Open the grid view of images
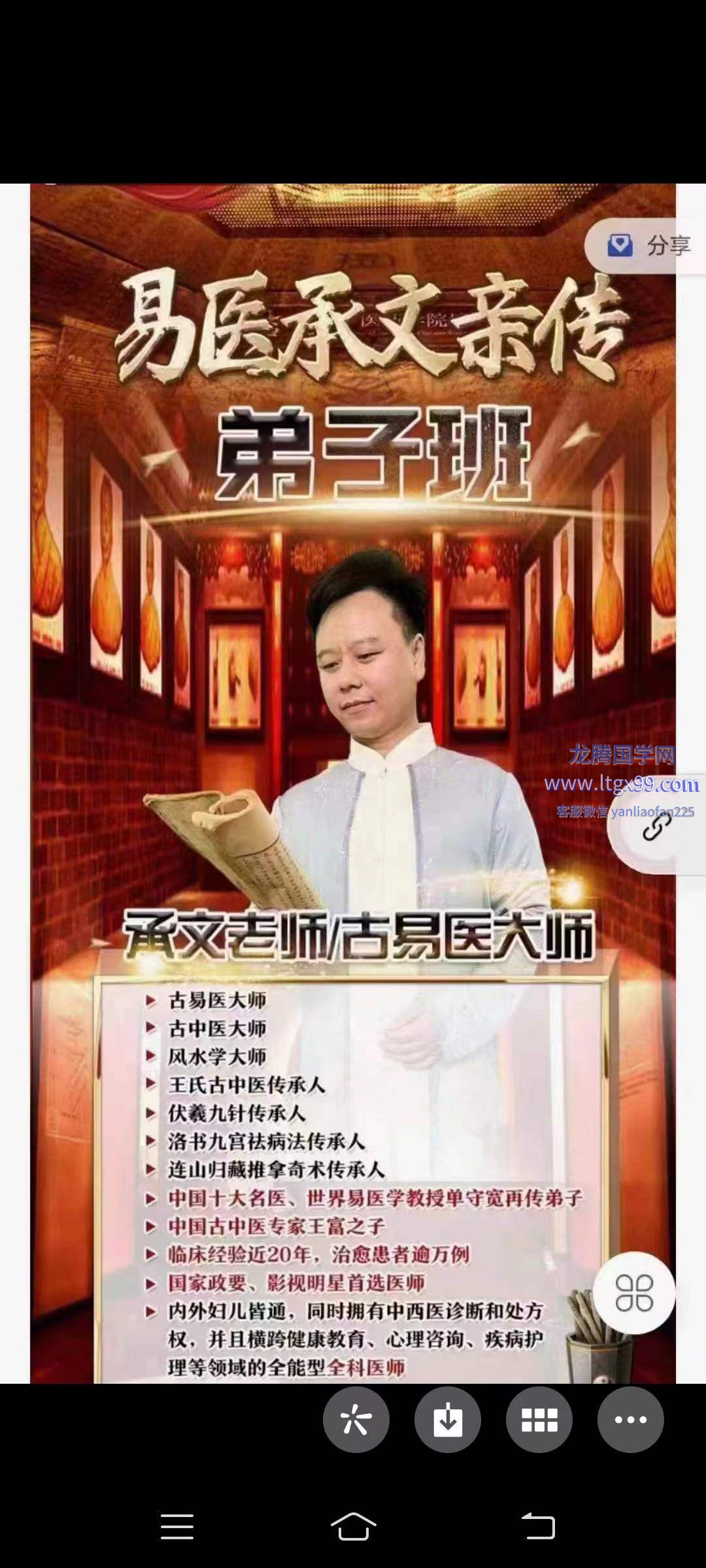This screenshot has width=706, height=1568. click(x=539, y=1420)
